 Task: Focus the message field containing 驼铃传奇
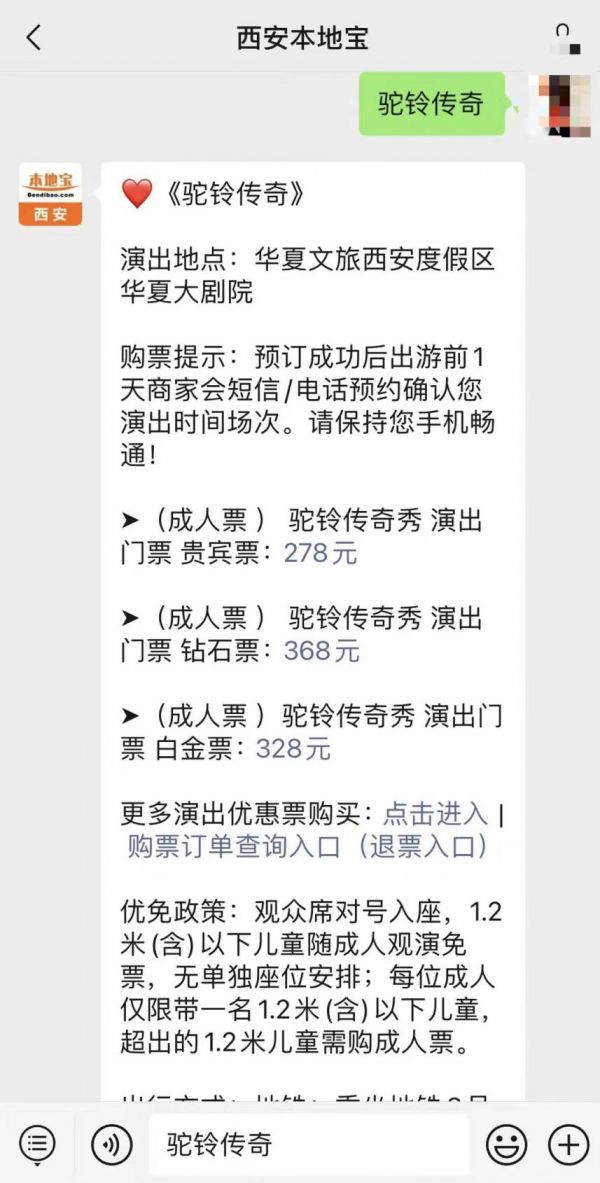[308, 1144]
